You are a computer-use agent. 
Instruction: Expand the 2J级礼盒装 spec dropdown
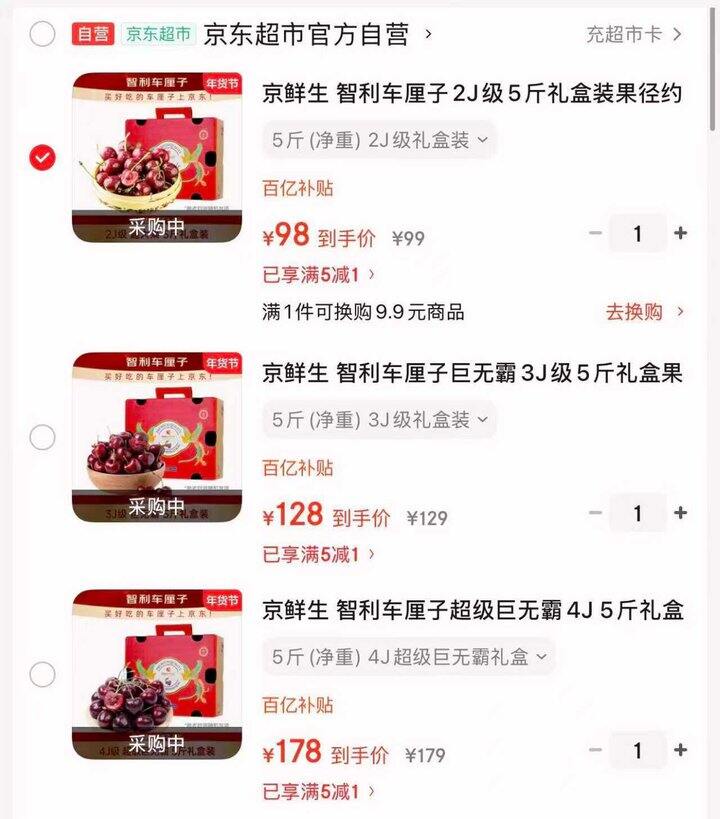pyautogui.click(x=379, y=140)
